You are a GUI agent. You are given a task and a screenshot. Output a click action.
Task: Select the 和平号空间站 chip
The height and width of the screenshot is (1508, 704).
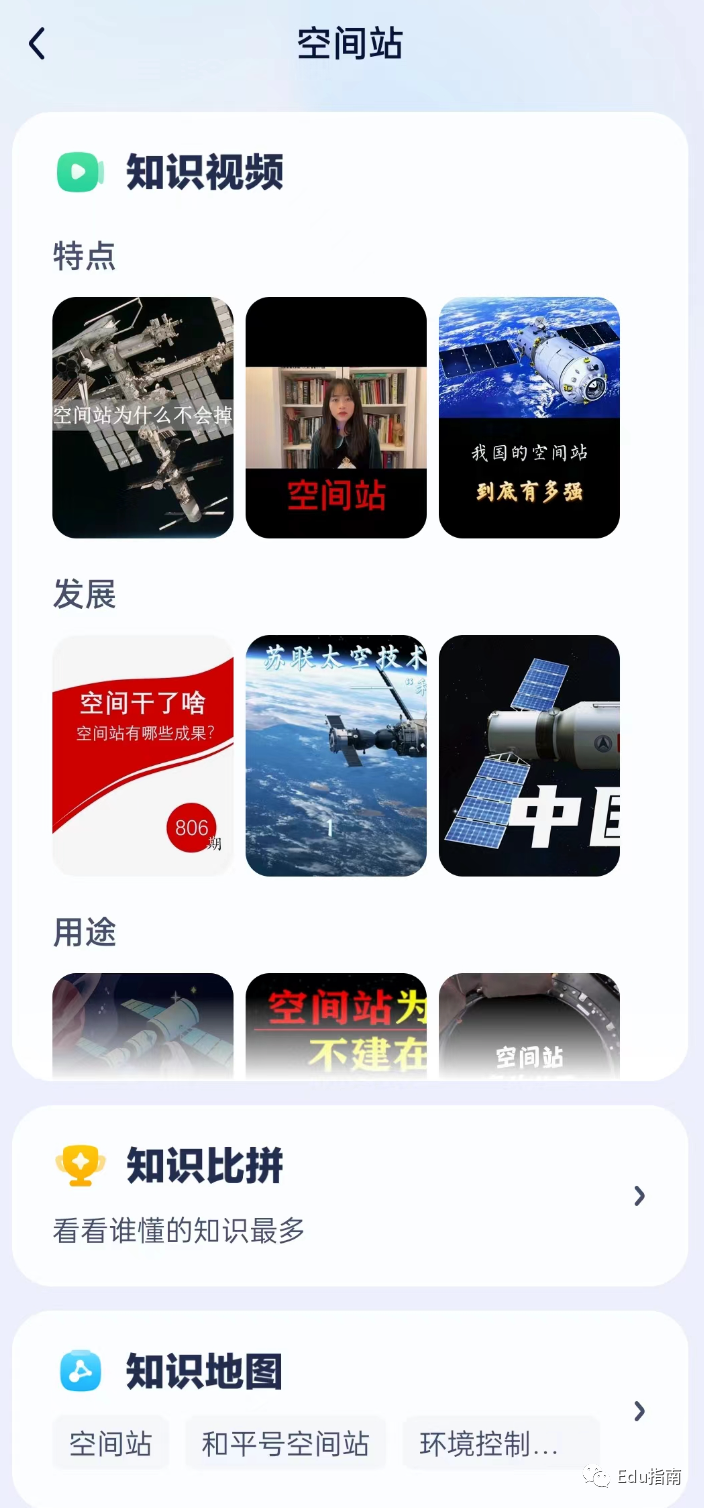click(x=286, y=1443)
